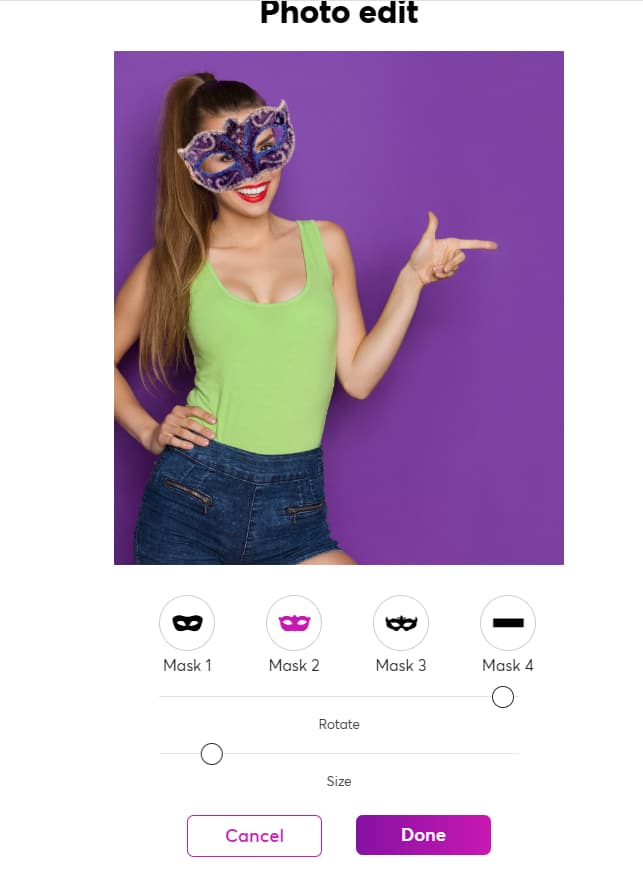
Task: Cancel the photo edit
Action: [254, 836]
